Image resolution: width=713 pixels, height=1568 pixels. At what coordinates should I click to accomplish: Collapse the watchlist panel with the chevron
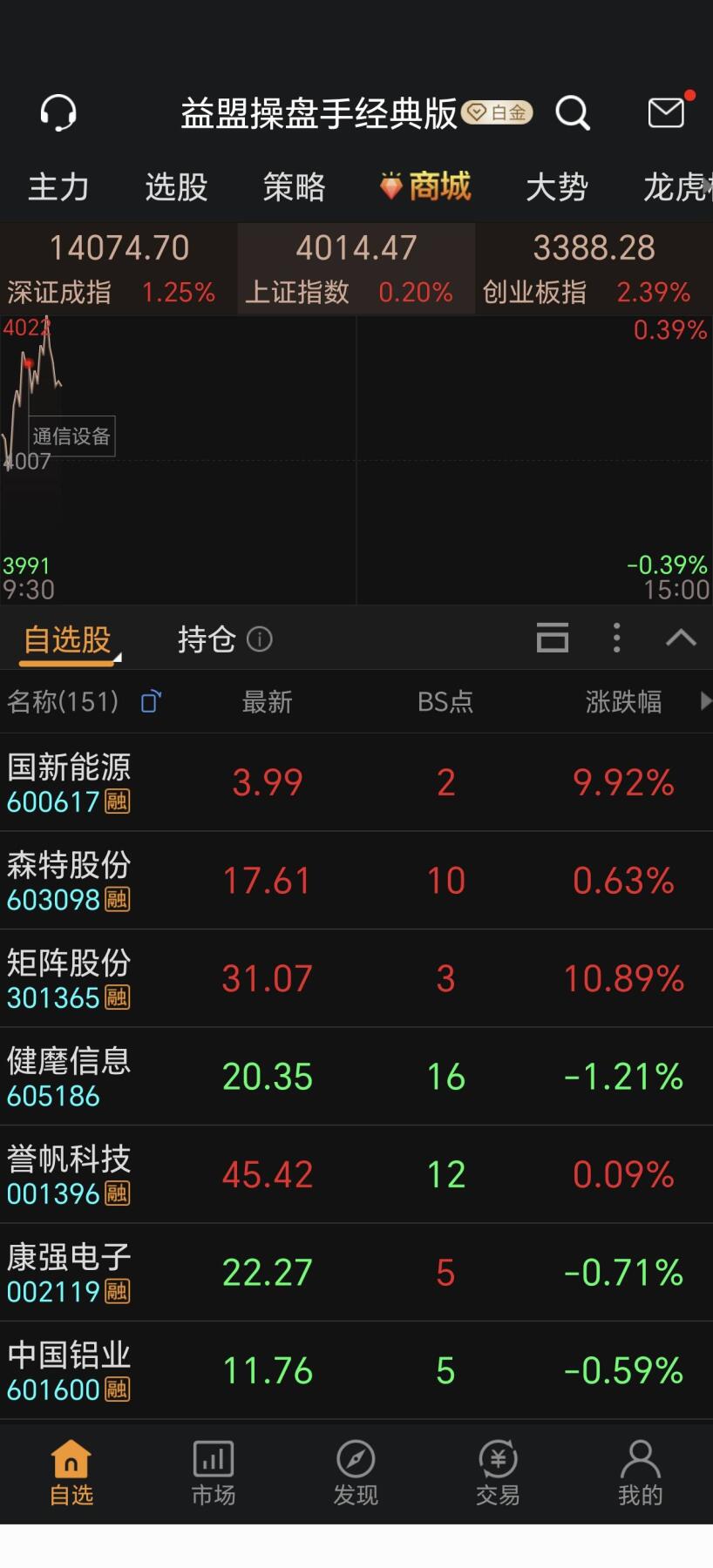(682, 639)
